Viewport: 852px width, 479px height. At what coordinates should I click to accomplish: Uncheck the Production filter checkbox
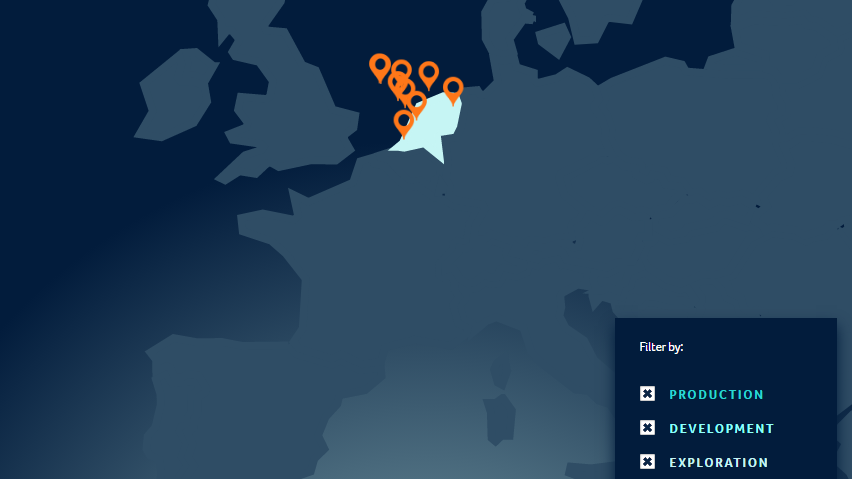coord(647,394)
